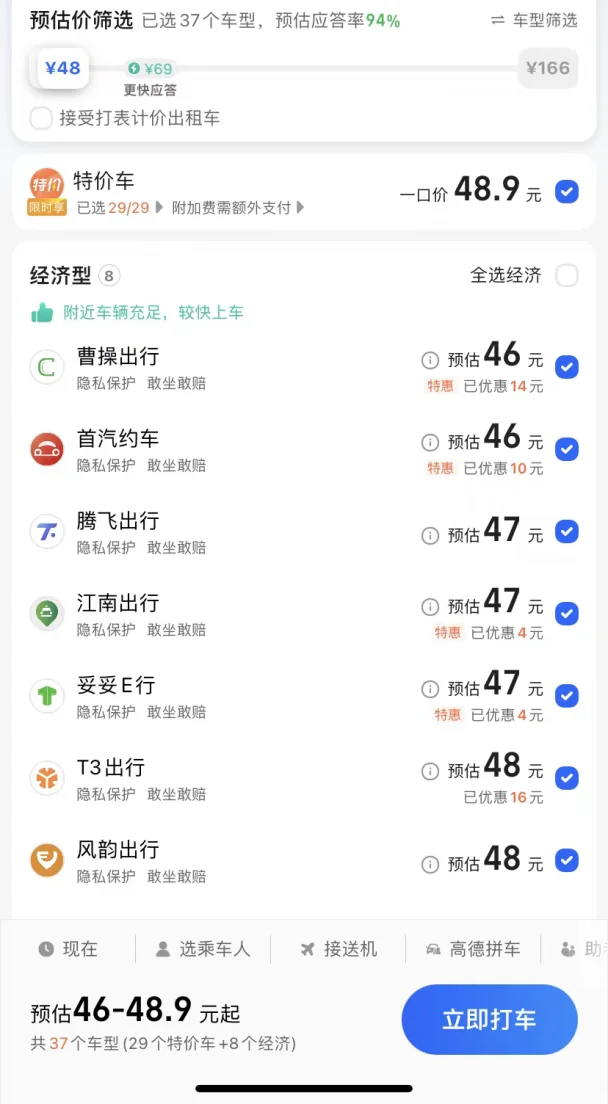Switch to 高德拼车 carpool option

(x=473, y=949)
